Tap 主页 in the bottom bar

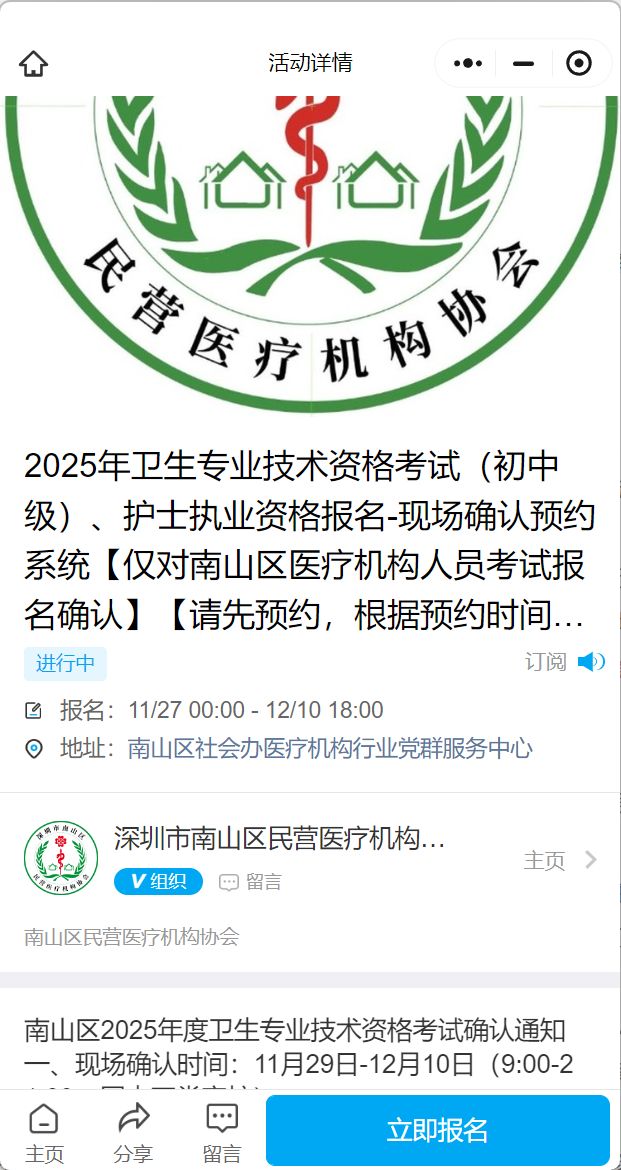click(x=44, y=1134)
